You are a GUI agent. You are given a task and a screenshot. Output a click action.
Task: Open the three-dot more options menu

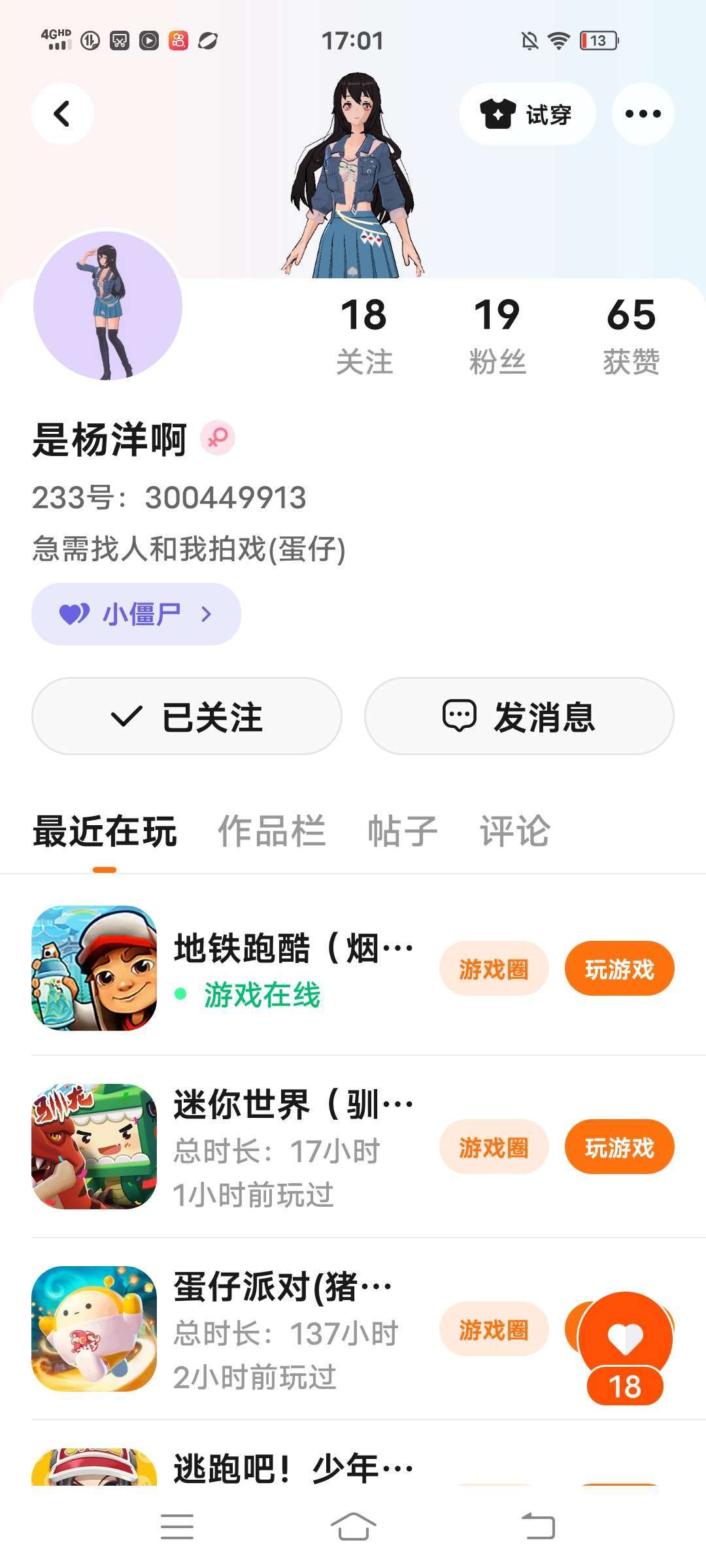pyautogui.click(x=643, y=114)
